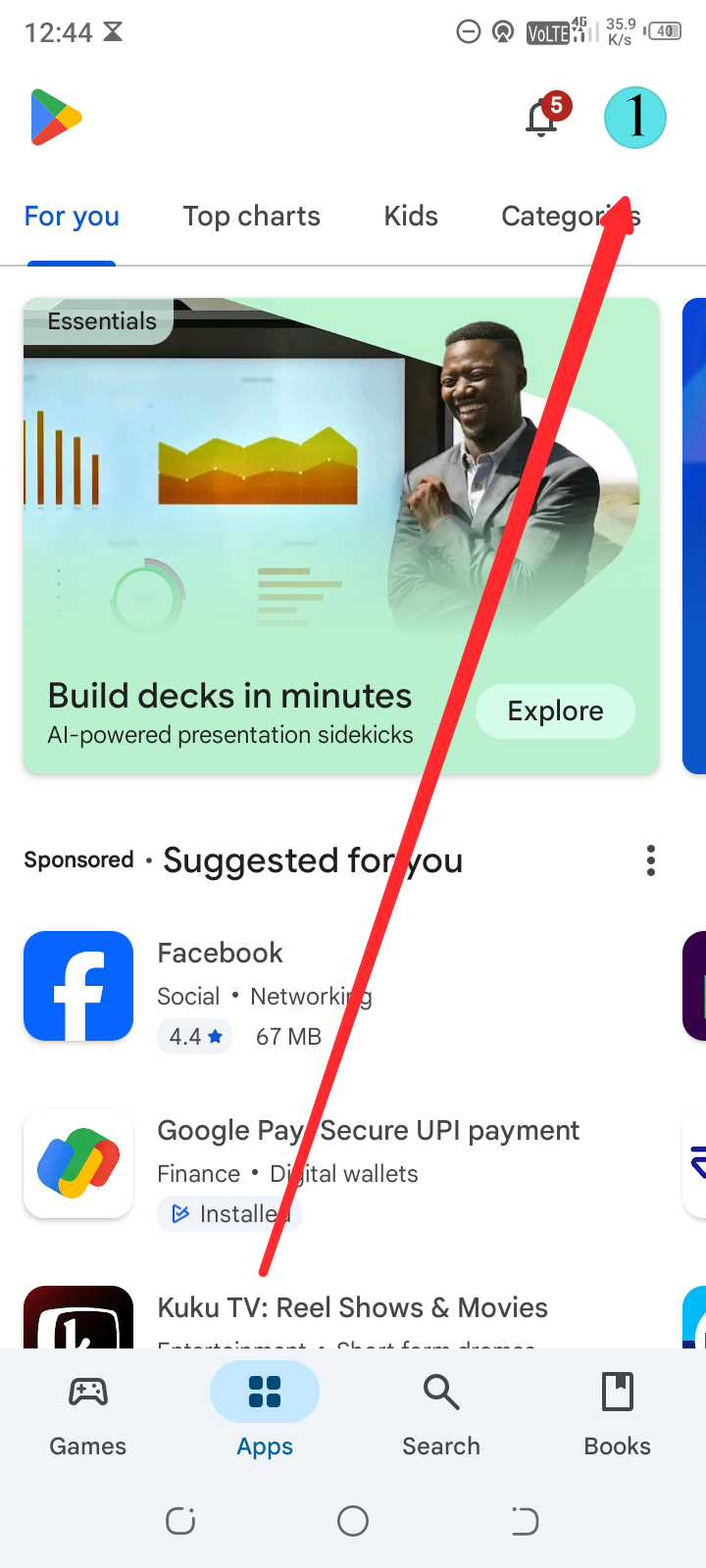
Task: Go to the Games section
Action: tap(88, 1413)
